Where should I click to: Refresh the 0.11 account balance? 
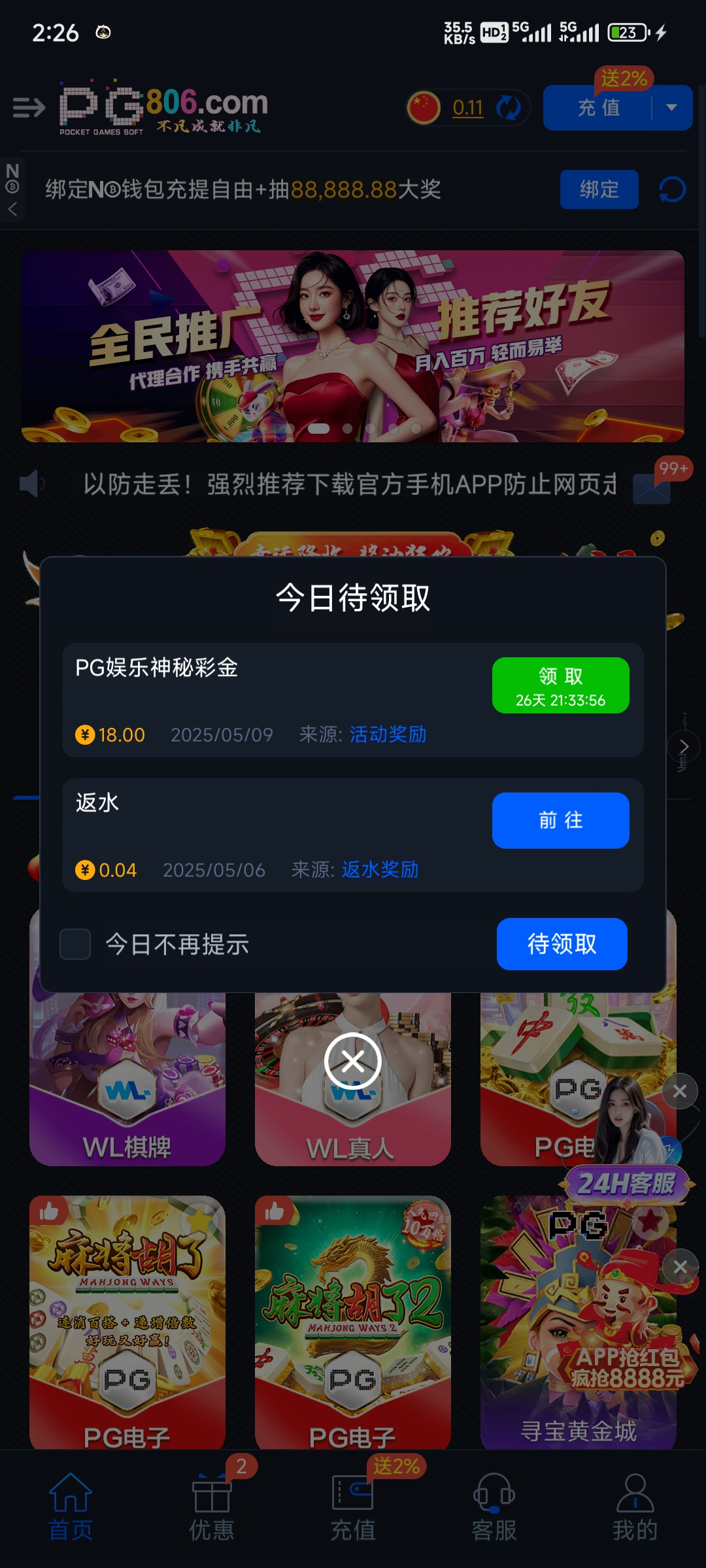coord(508,108)
